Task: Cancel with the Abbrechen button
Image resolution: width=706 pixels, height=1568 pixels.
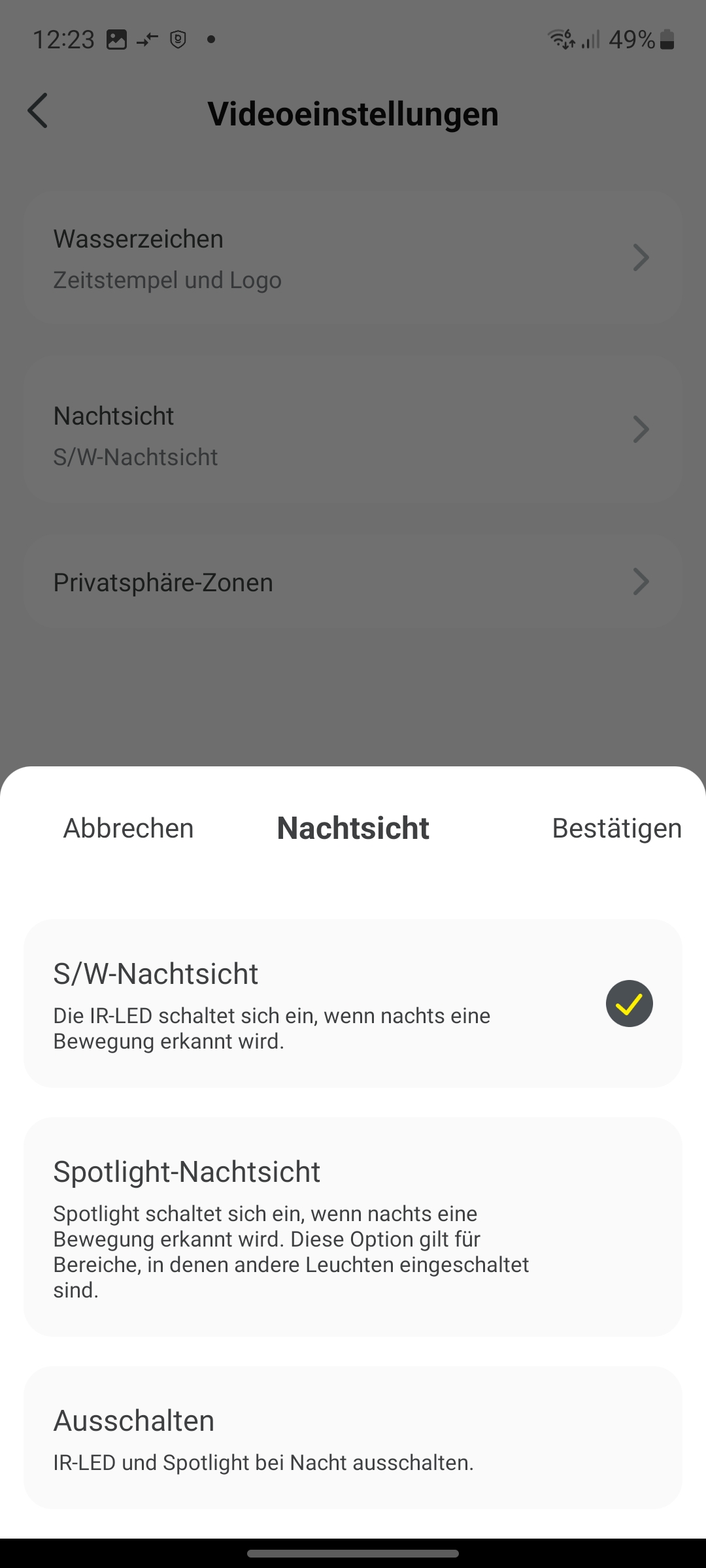Action: tap(128, 828)
